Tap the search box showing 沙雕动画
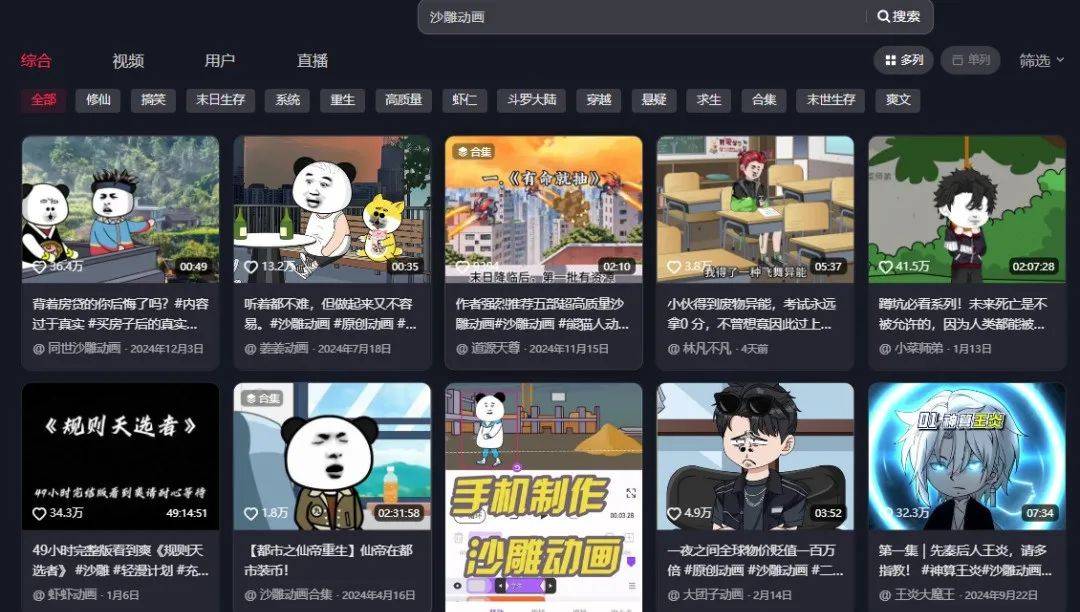This screenshot has width=1080, height=612. [x=640, y=17]
